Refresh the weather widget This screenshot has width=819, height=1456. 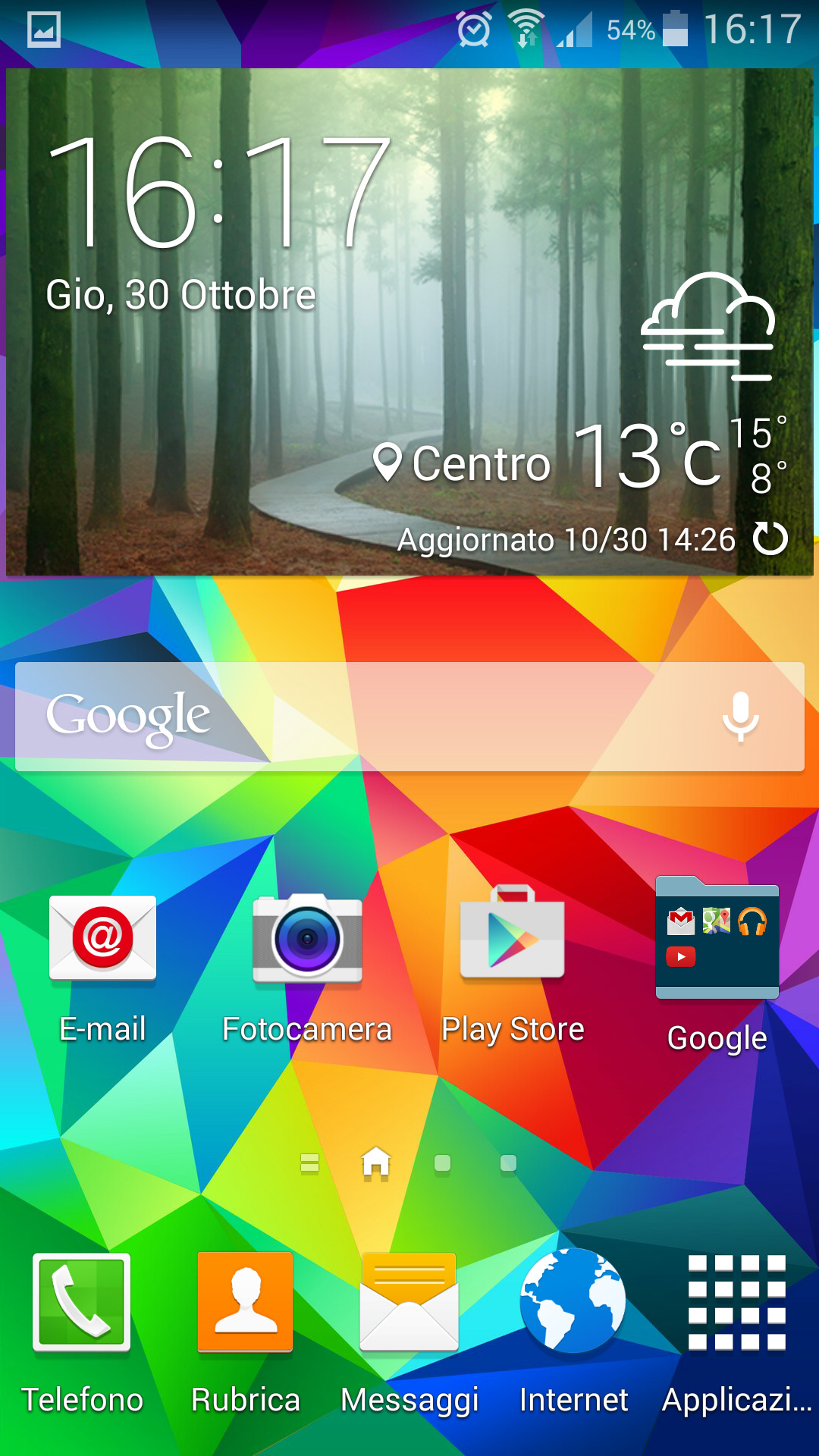(770, 538)
